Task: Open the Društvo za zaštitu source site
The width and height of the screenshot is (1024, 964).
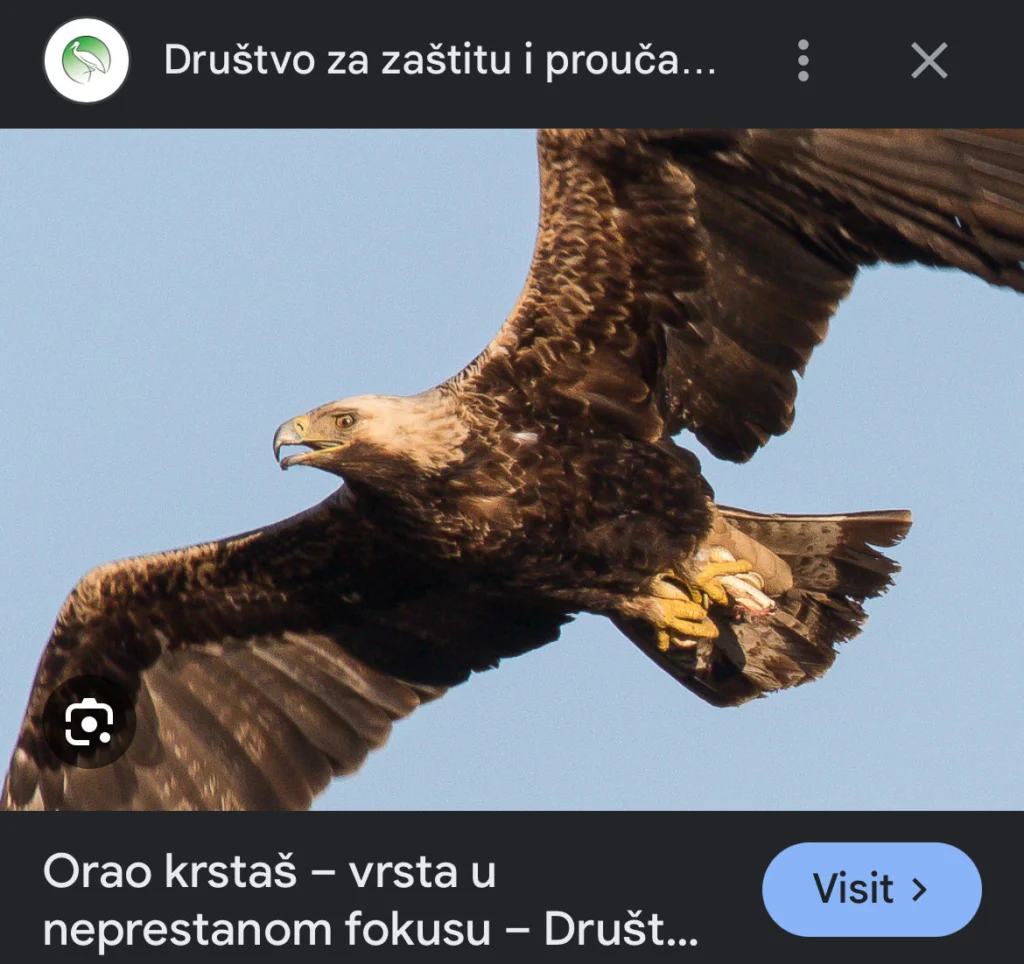Action: pos(439,61)
